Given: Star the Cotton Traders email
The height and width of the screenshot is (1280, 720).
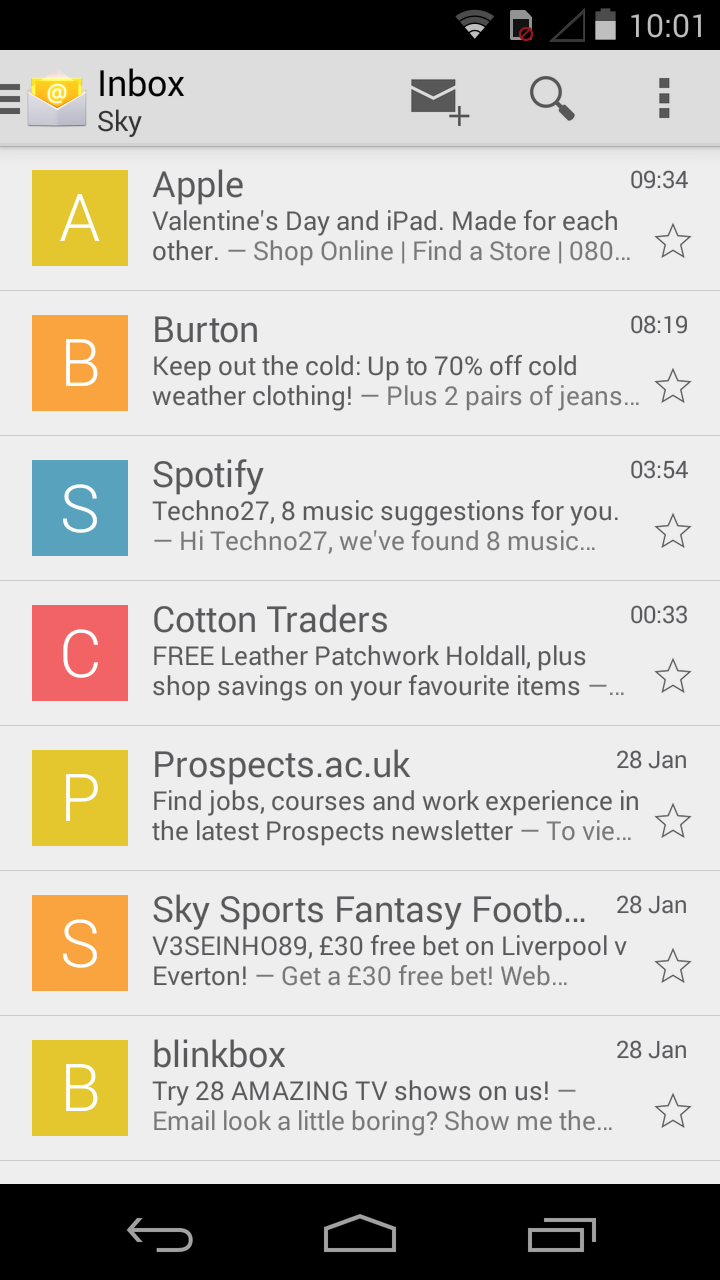Looking at the screenshot, I should tap(672, 676).
